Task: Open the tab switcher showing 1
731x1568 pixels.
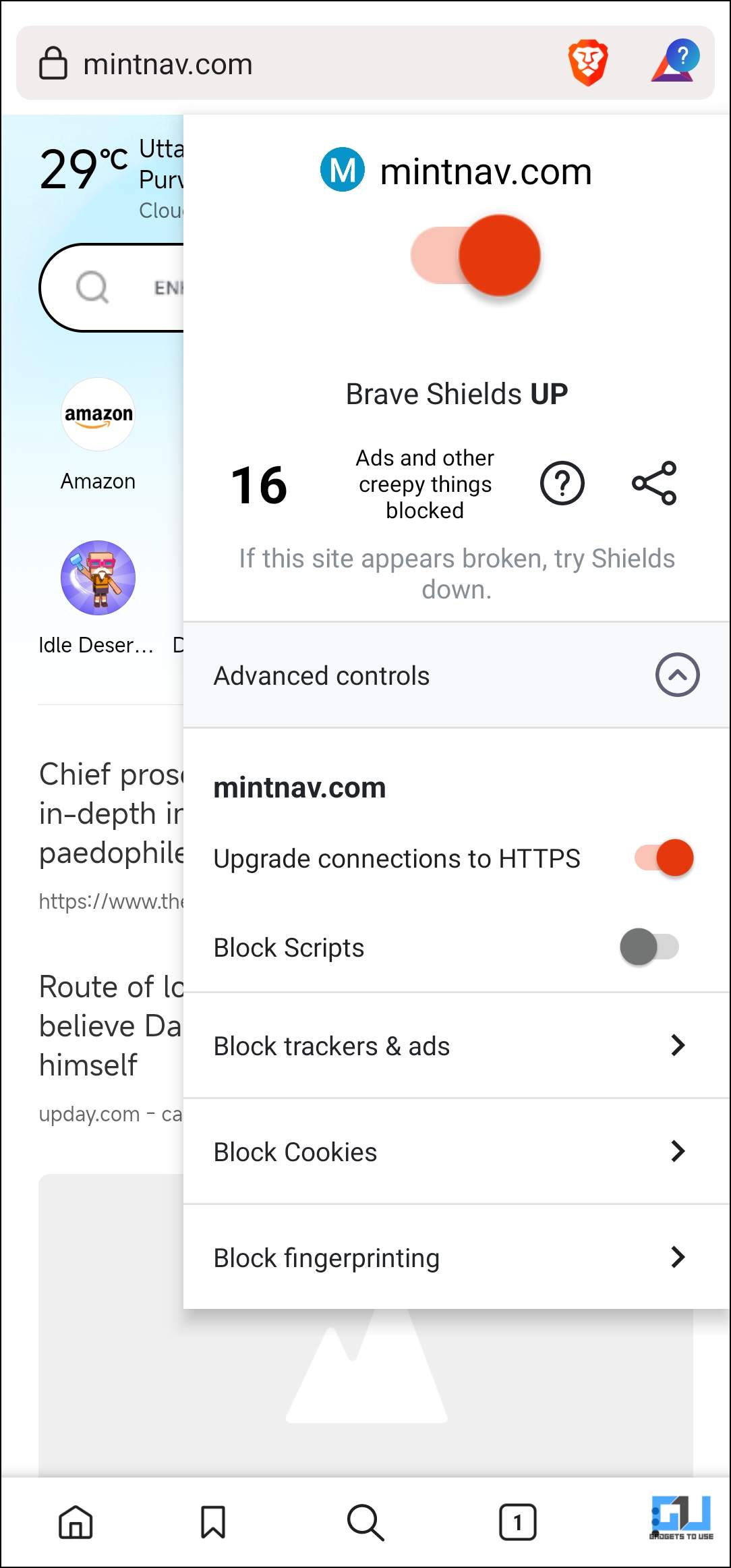Action: click(518, 1522)
